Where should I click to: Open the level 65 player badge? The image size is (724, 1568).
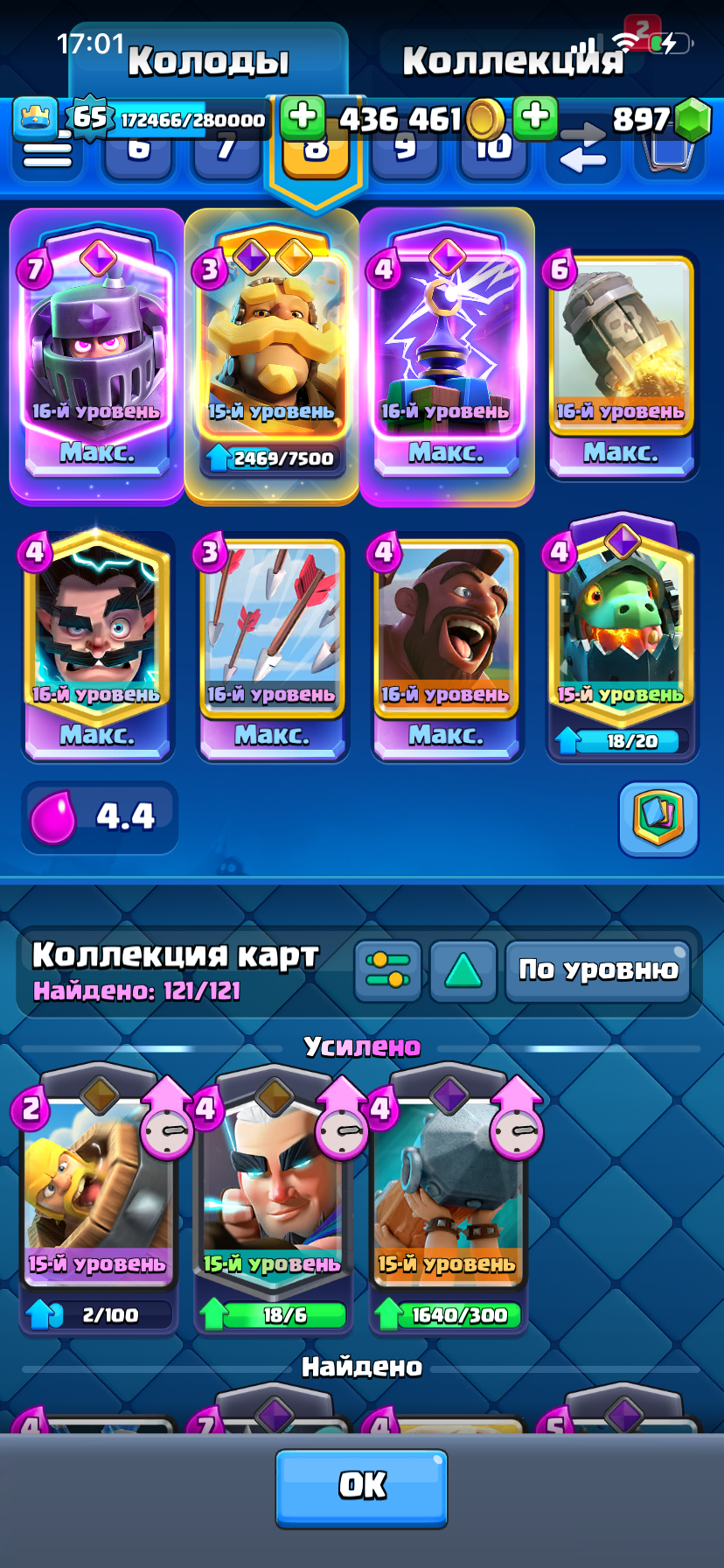click(90, 116)
